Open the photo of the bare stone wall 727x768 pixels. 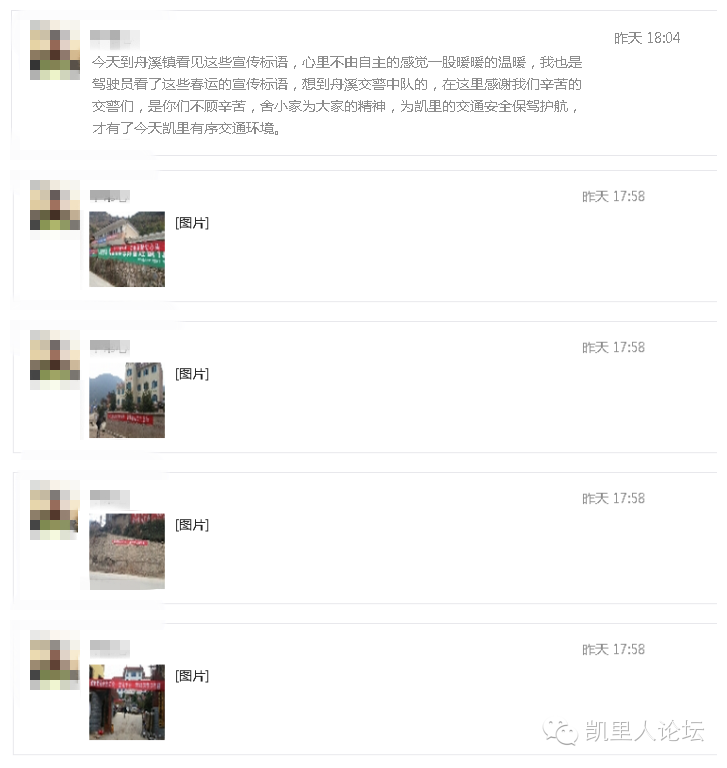127,551
